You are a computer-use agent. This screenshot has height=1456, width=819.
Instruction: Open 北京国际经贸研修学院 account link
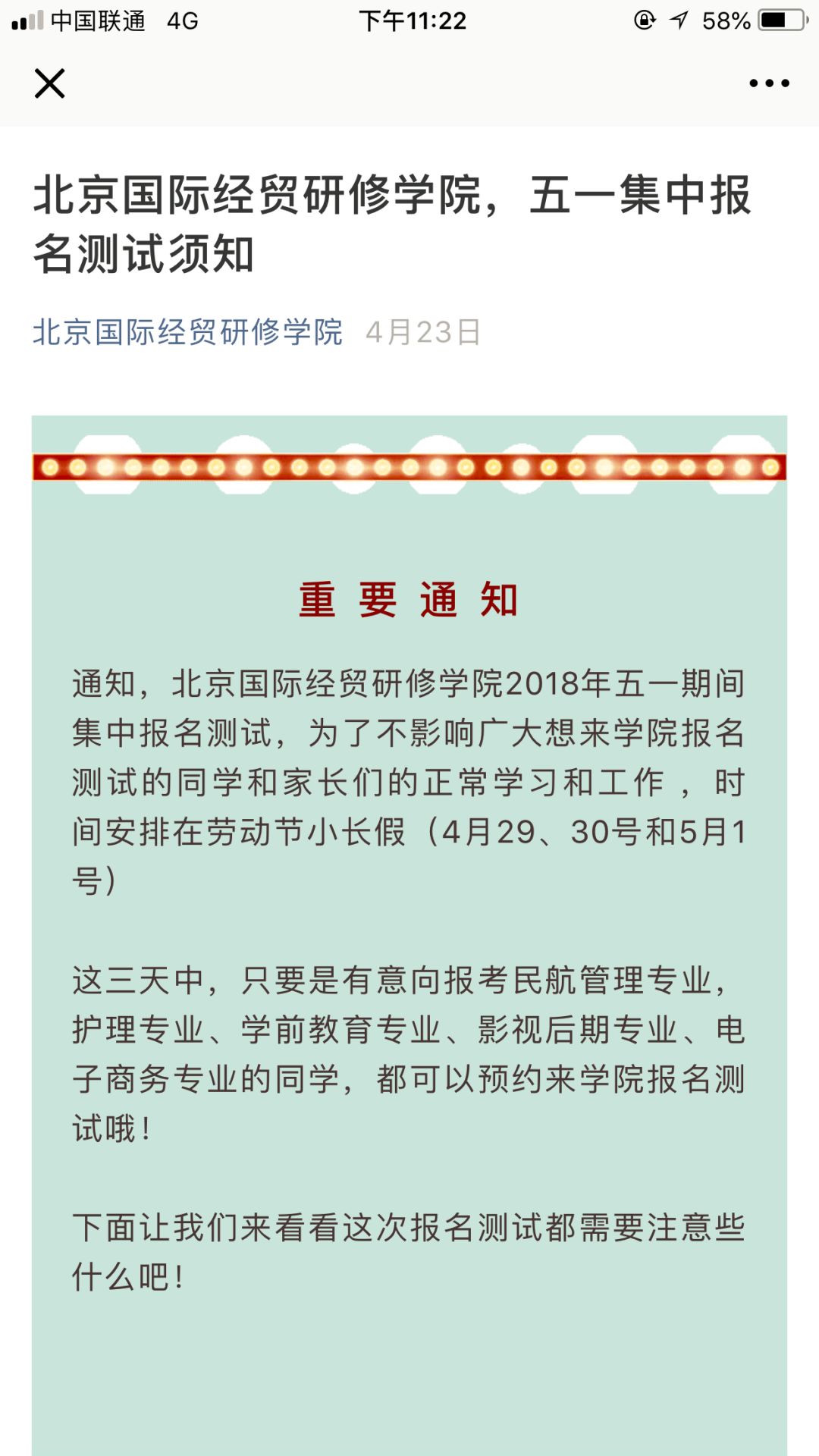click(187, 332)
